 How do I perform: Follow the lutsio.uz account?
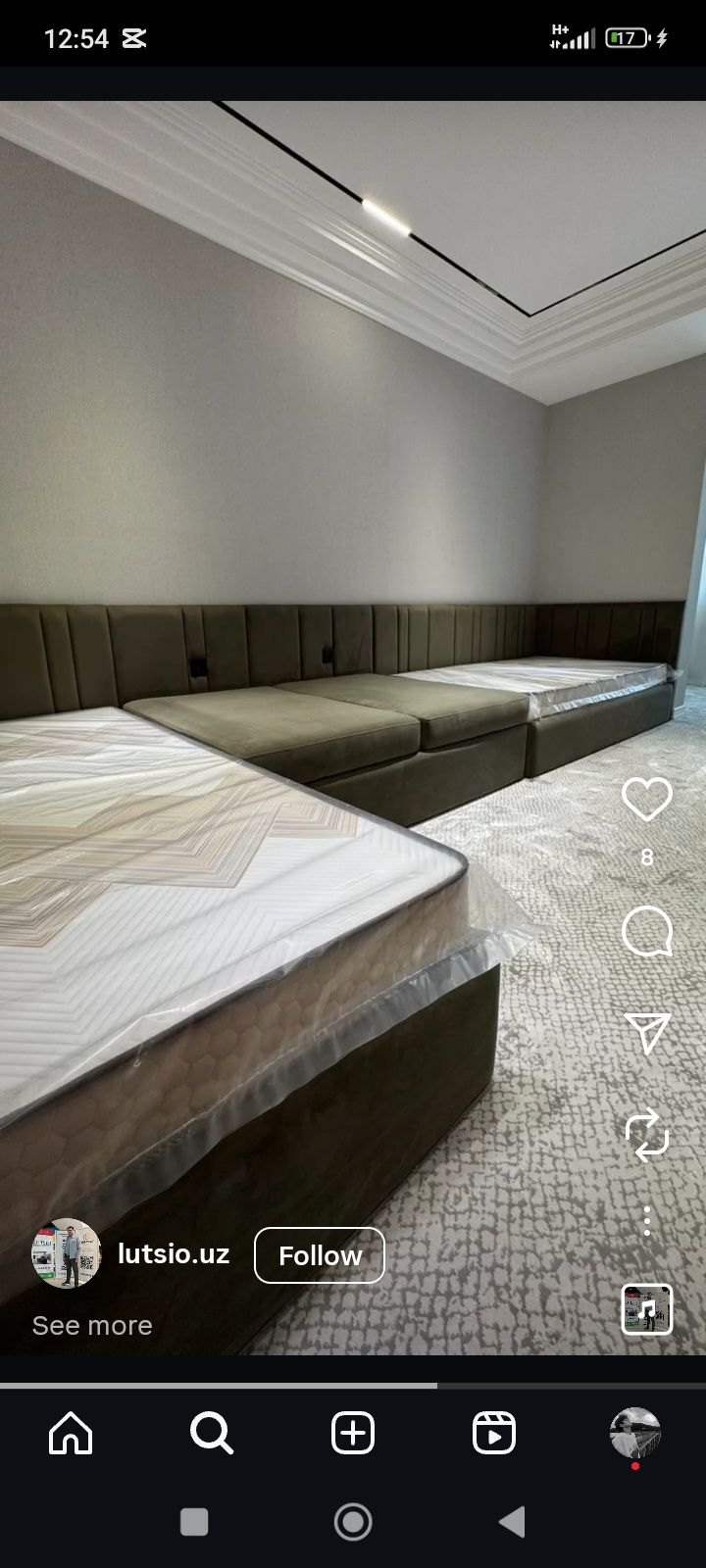(319, 1255)
